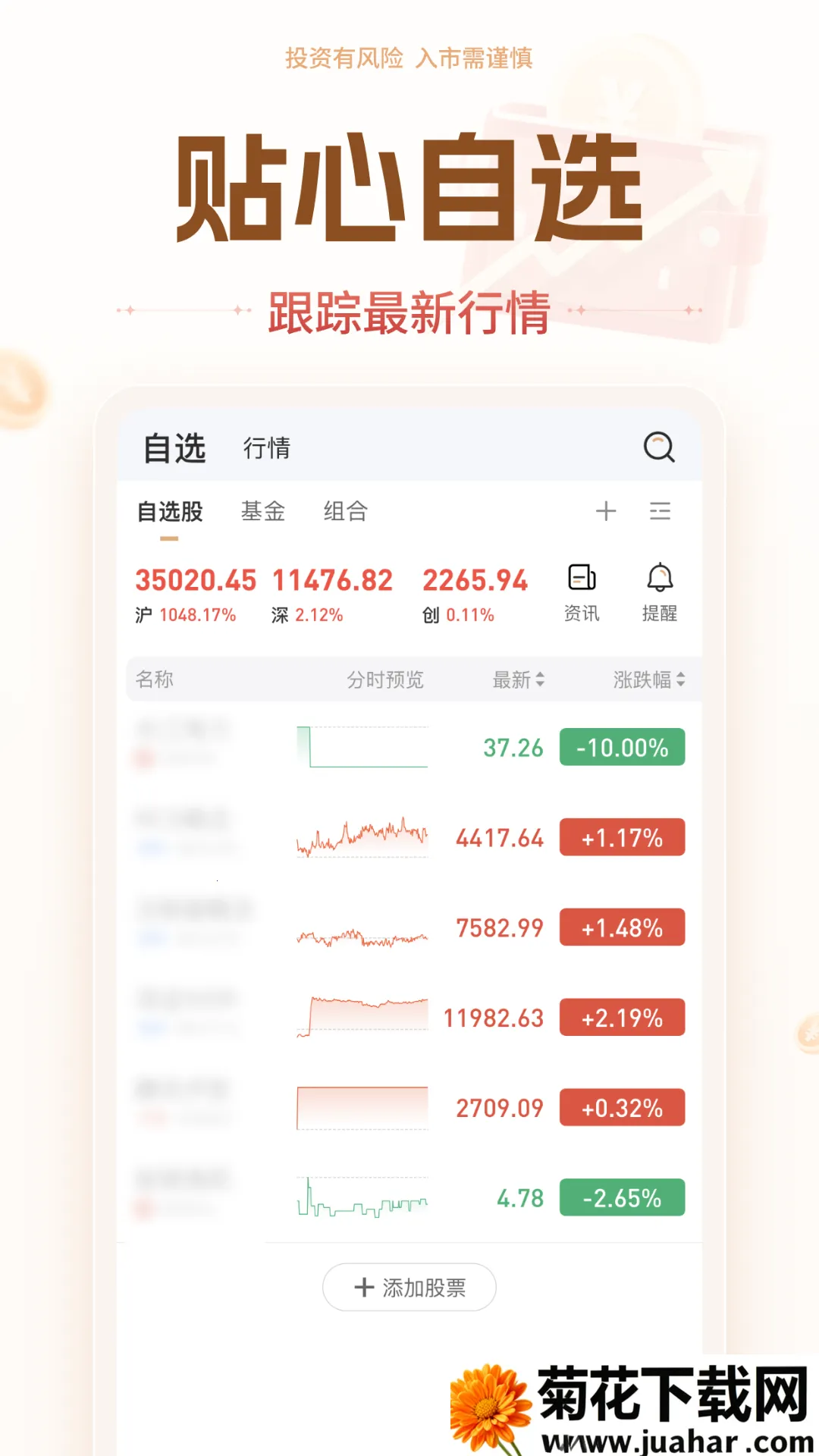This screenshot has height=1456, width=819.
Task: Open the 资讯 news icon
Action: [582, 591]
